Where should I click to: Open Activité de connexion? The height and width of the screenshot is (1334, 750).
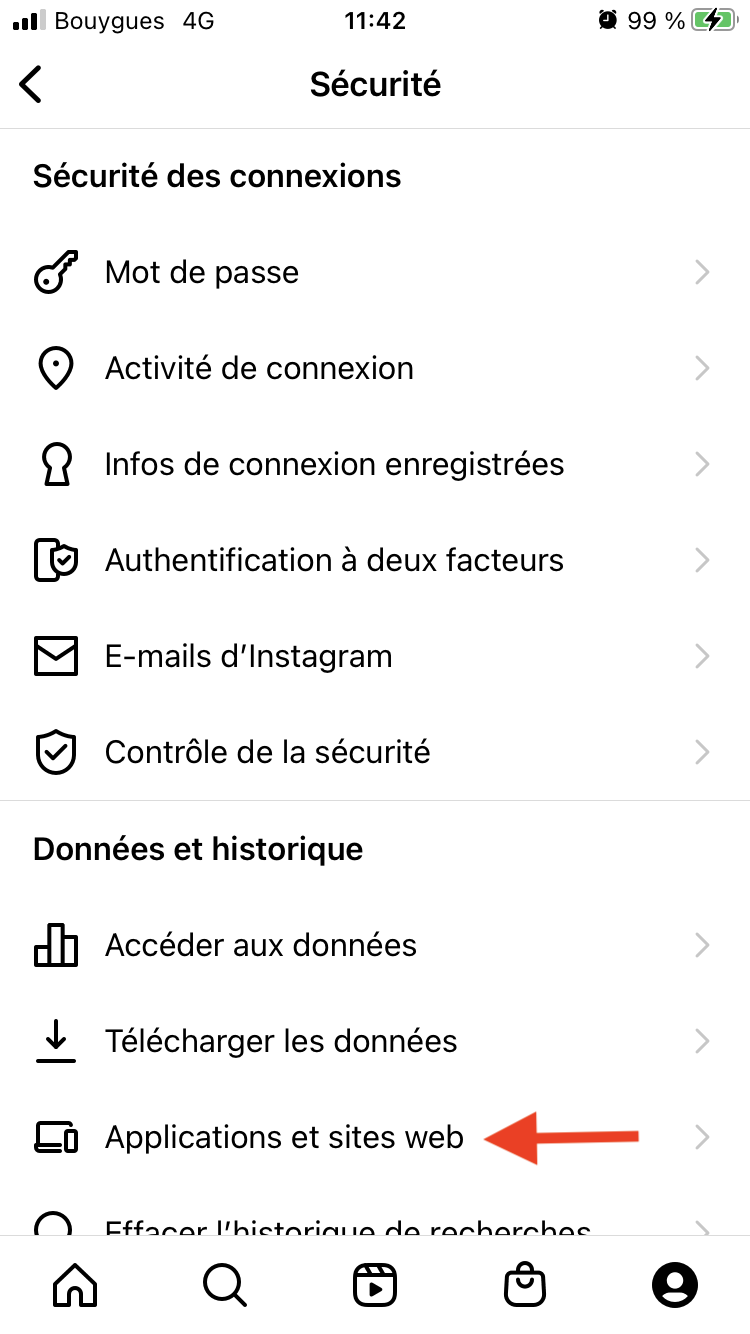coord(375,368)
